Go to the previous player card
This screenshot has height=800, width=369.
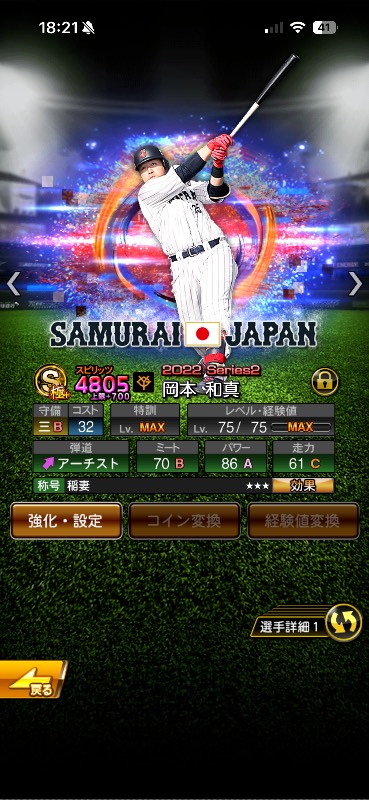[x=13, y=284]
